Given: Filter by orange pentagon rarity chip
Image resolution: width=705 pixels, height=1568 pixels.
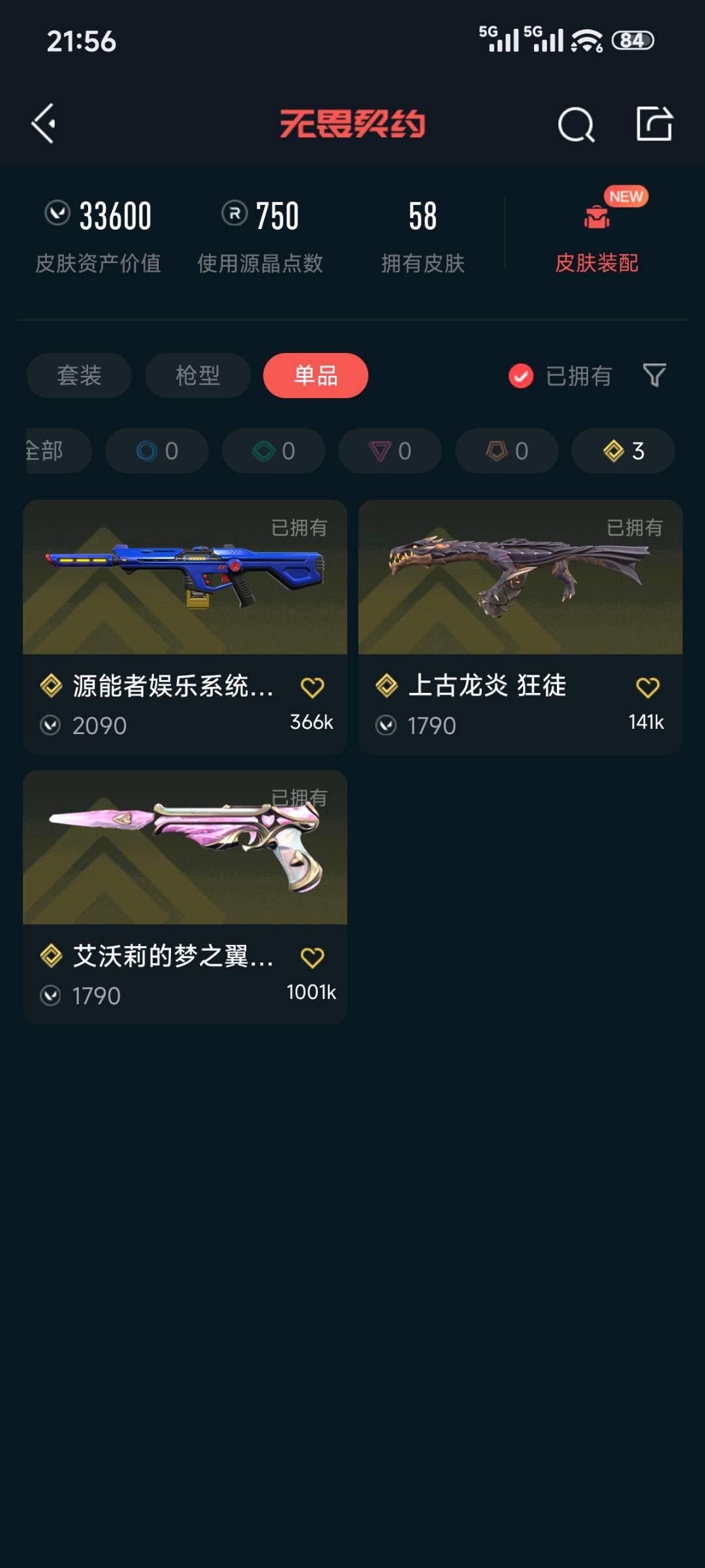Looking at the screenshot, I should [507, 451].
